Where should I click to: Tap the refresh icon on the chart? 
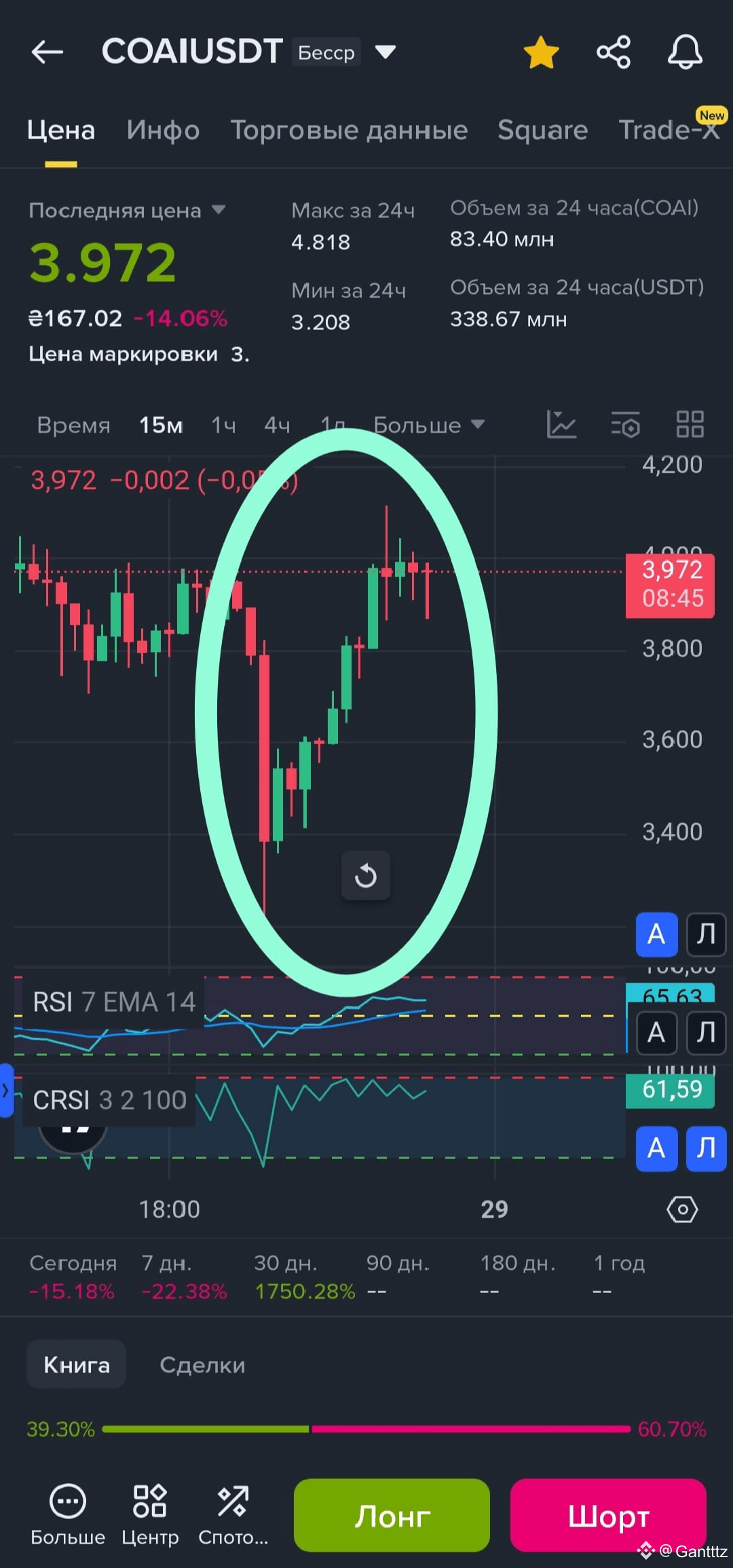click(x=366, y=875)
